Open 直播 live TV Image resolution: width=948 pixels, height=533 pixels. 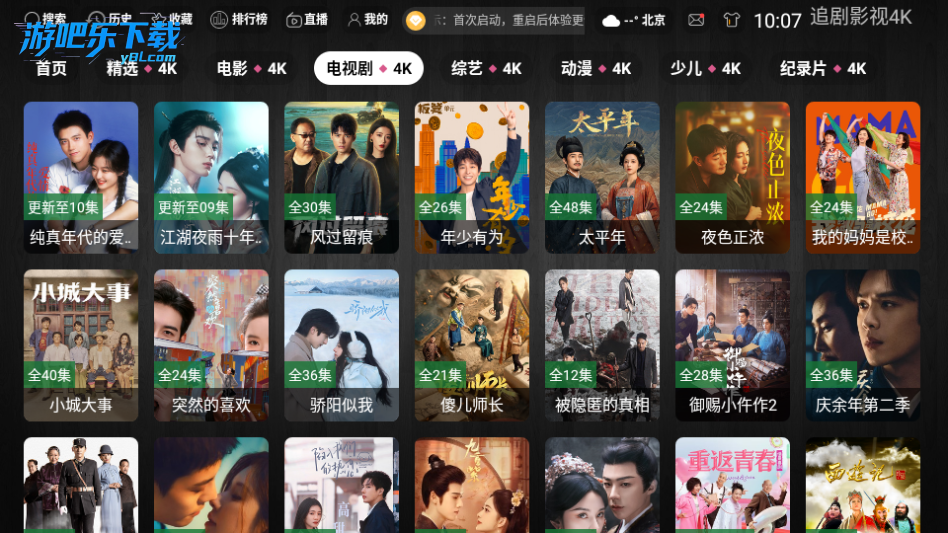(307, 19)
